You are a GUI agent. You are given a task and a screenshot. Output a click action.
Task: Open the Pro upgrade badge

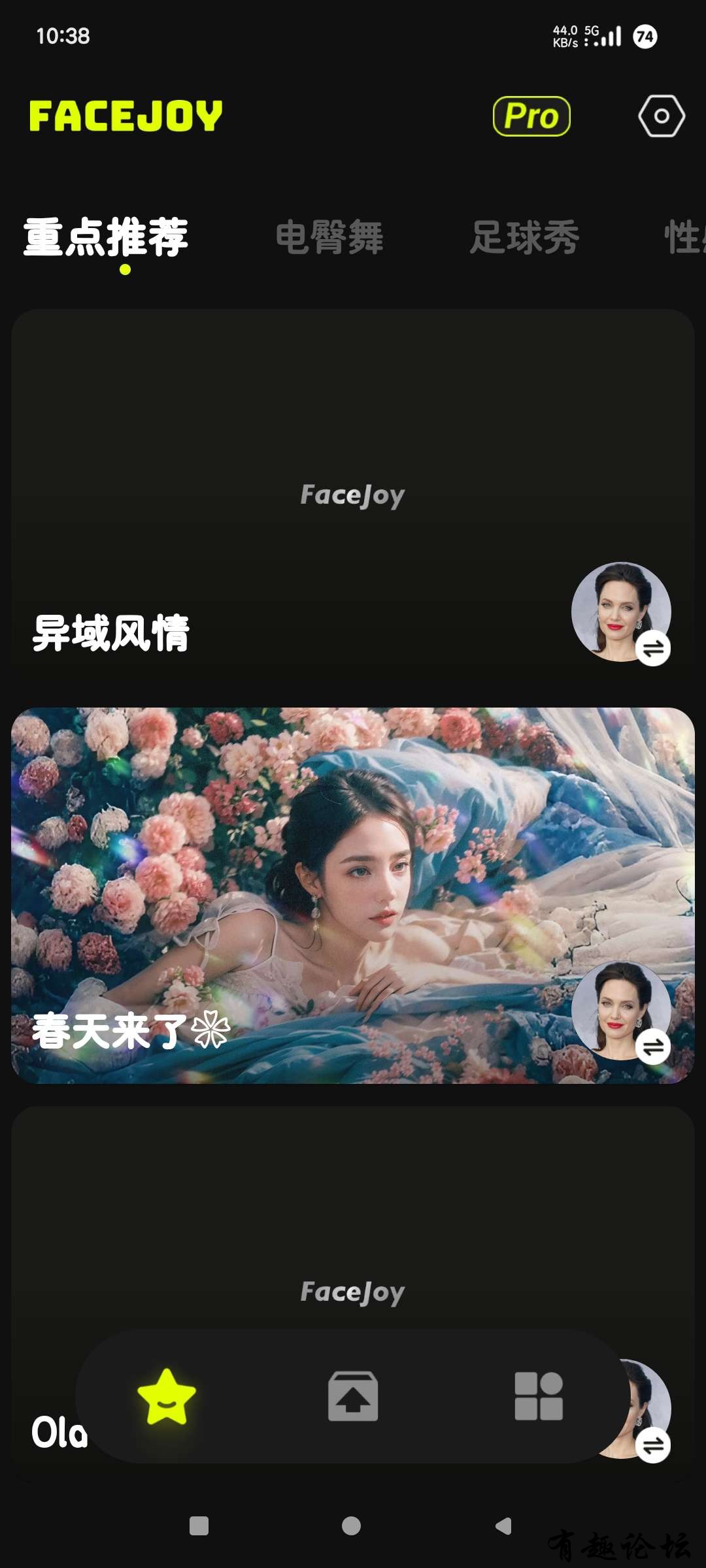tap(531, 116)
